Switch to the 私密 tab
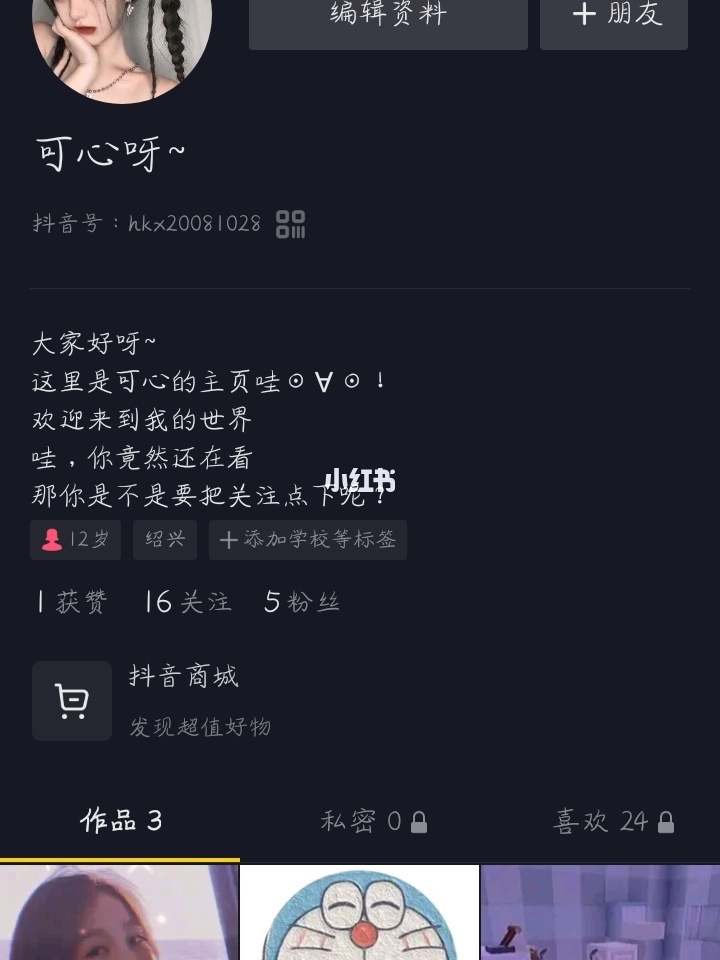720x960 pixels. 373,821
